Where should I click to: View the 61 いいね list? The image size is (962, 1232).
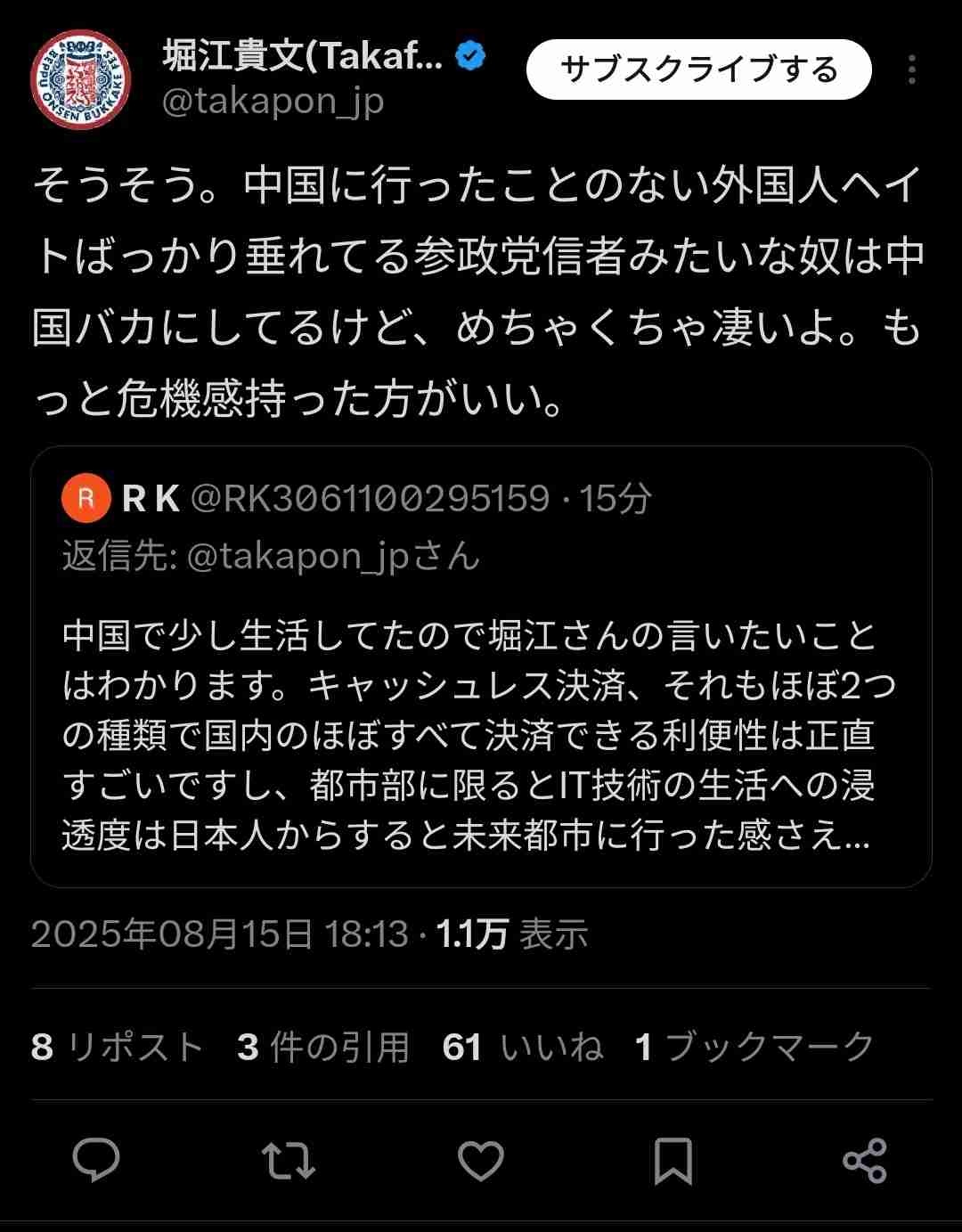523,1047
